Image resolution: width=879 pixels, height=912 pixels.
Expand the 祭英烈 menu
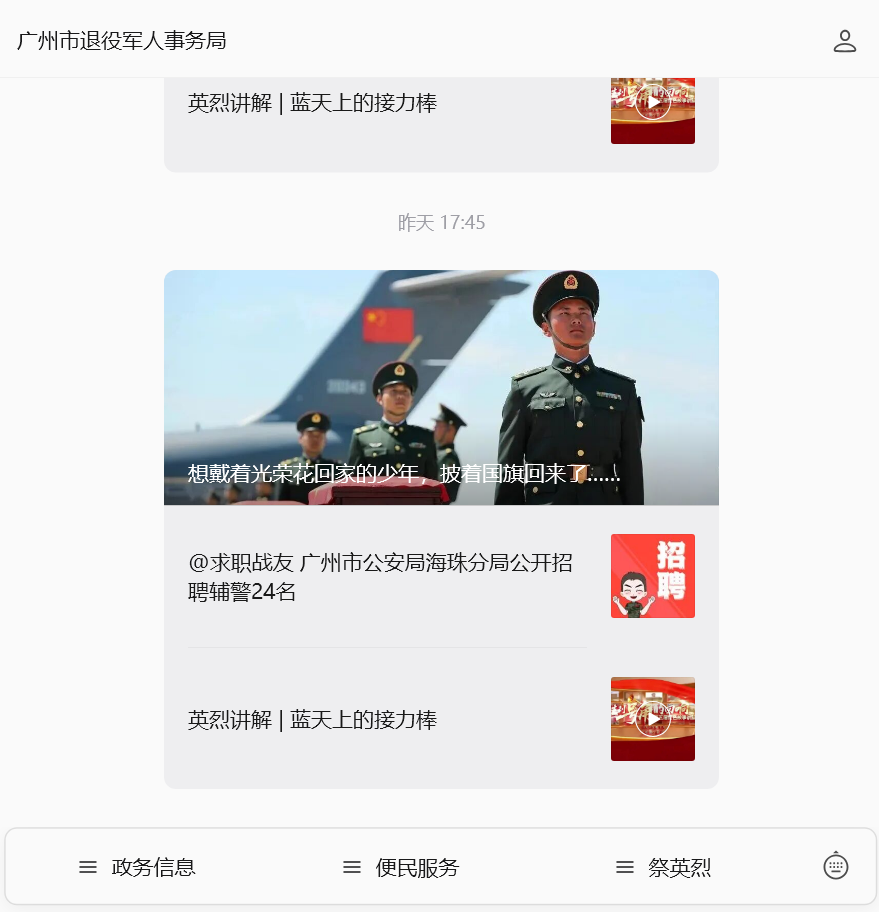click(x=664, y=867)
